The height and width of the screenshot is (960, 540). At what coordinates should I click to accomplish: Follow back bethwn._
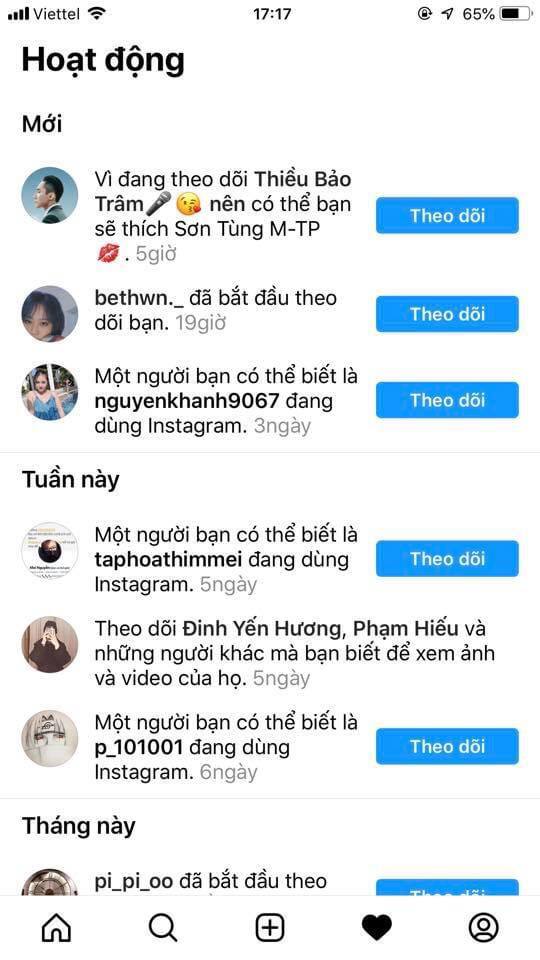(447, 314)
